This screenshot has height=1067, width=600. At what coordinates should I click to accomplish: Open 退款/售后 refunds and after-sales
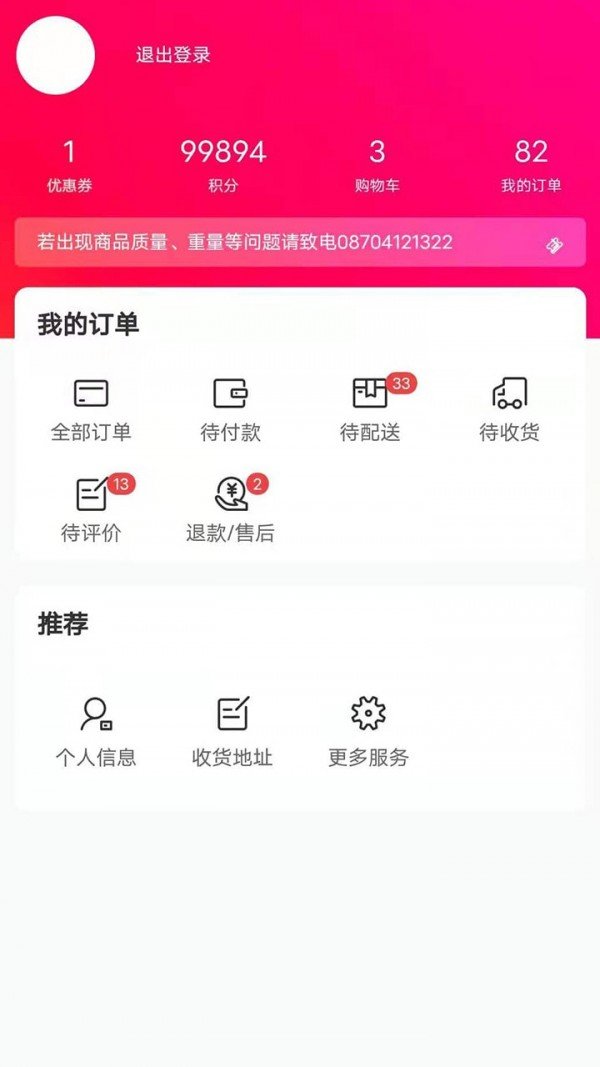(x=231, y=509)
